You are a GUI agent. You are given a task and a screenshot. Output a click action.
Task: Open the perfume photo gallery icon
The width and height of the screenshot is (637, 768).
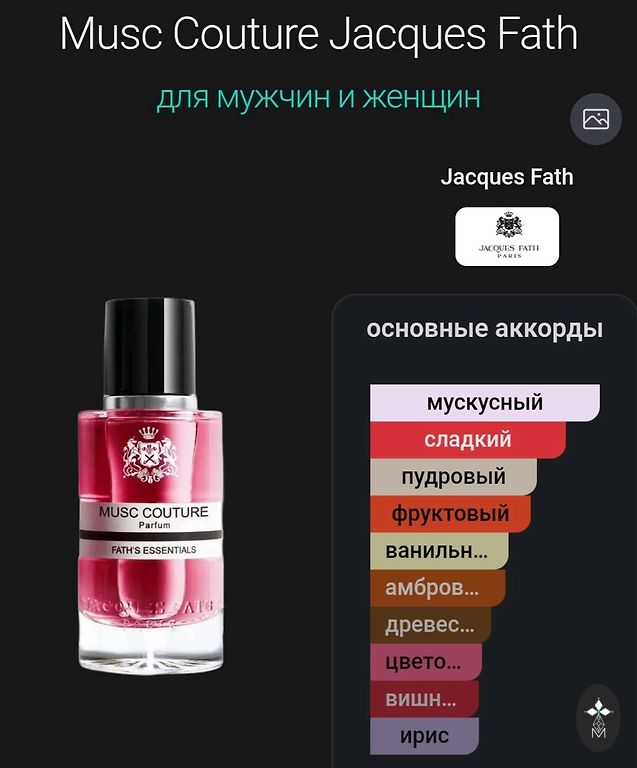[x=596, y=120]
